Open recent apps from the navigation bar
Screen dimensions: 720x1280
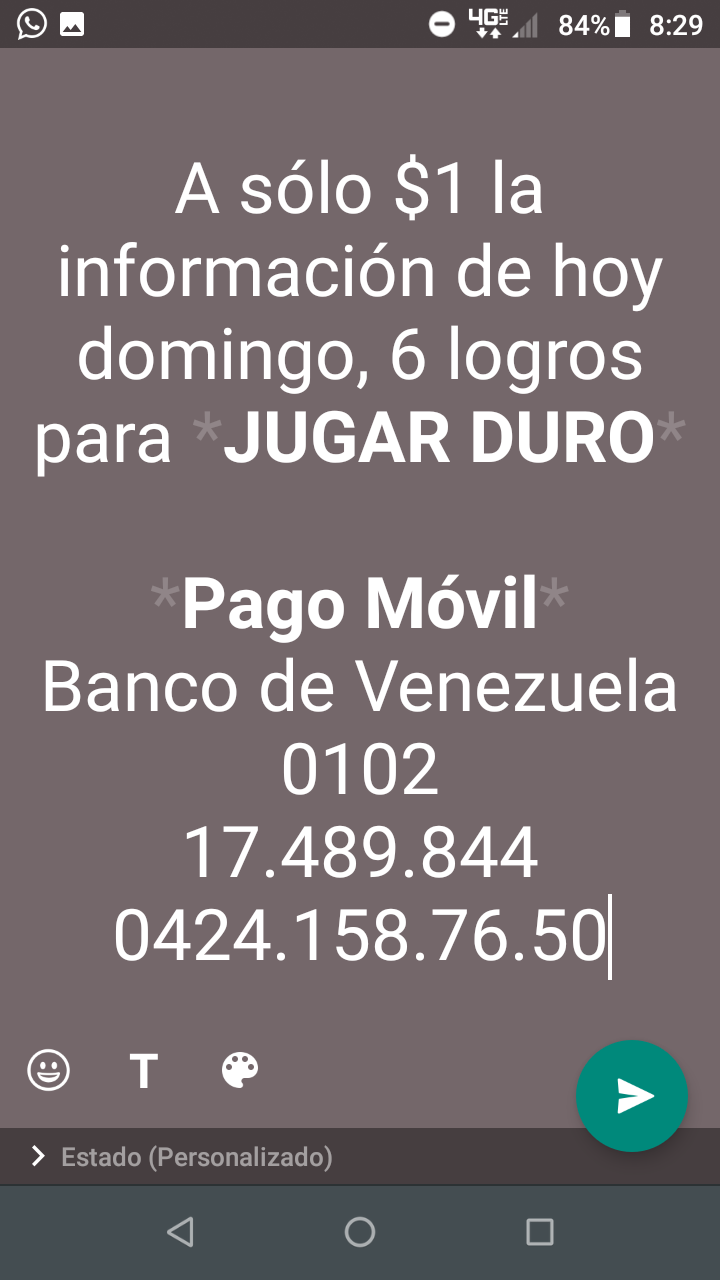[x=540, y=1232]
